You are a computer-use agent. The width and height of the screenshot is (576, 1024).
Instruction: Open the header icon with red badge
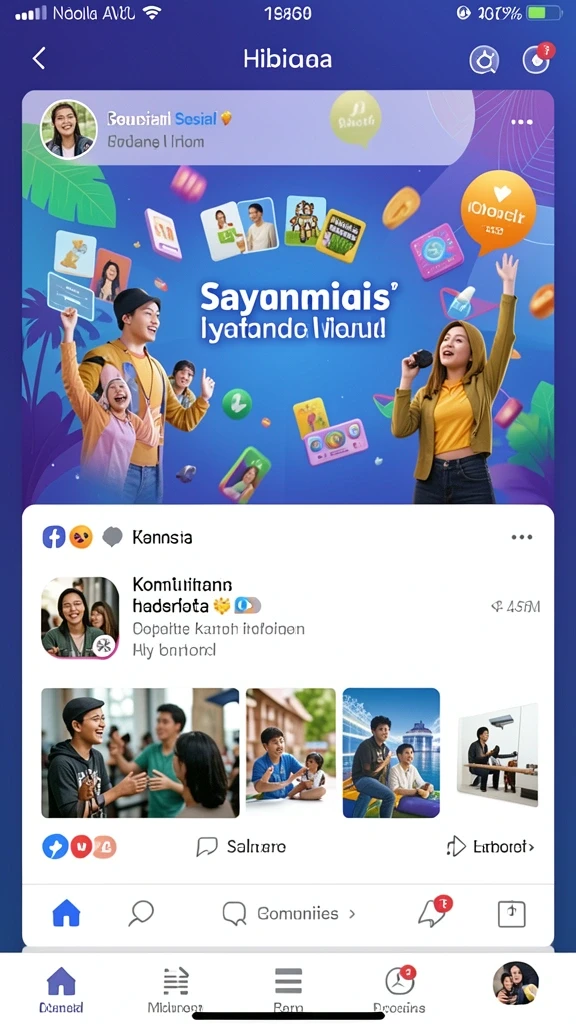coord(538,59)
